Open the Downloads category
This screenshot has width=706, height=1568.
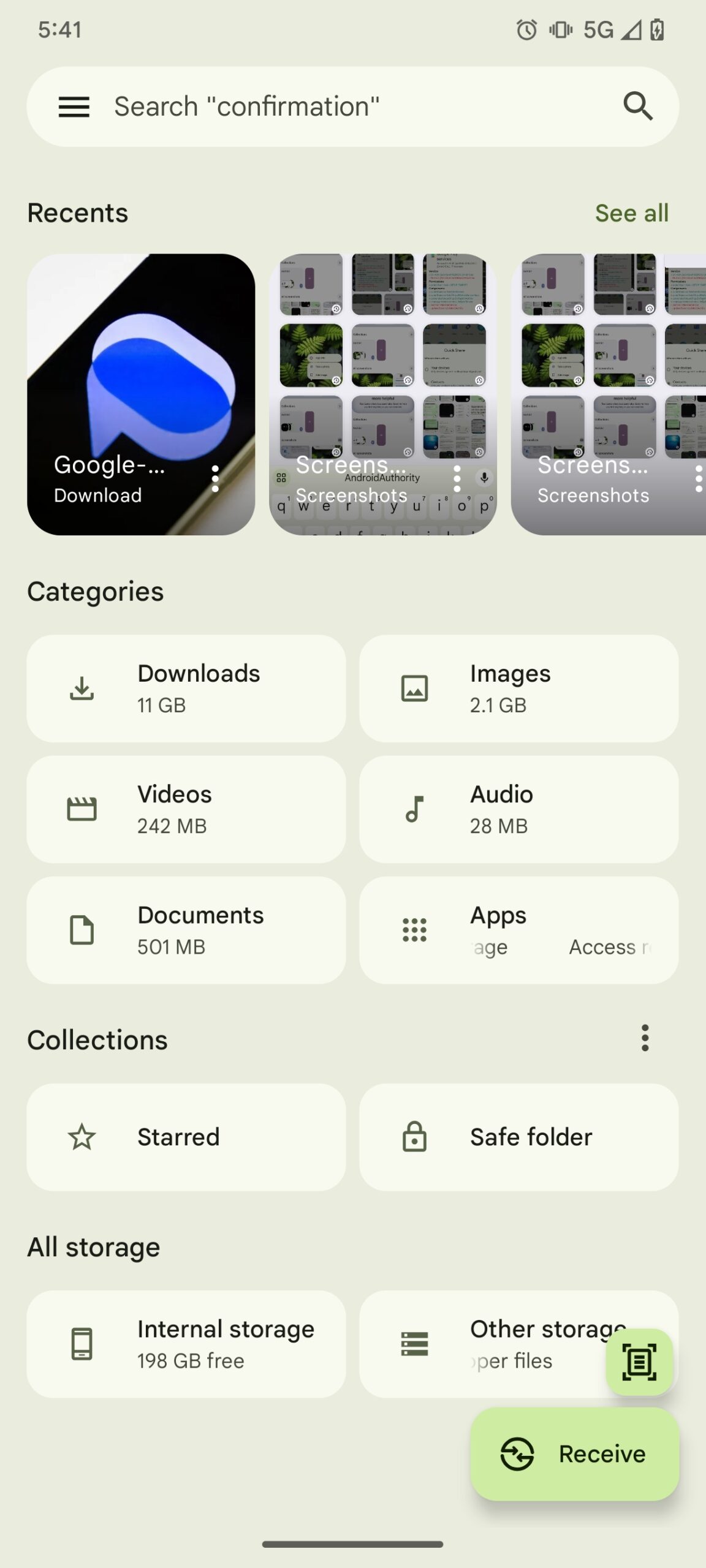[x=186, y=688]
